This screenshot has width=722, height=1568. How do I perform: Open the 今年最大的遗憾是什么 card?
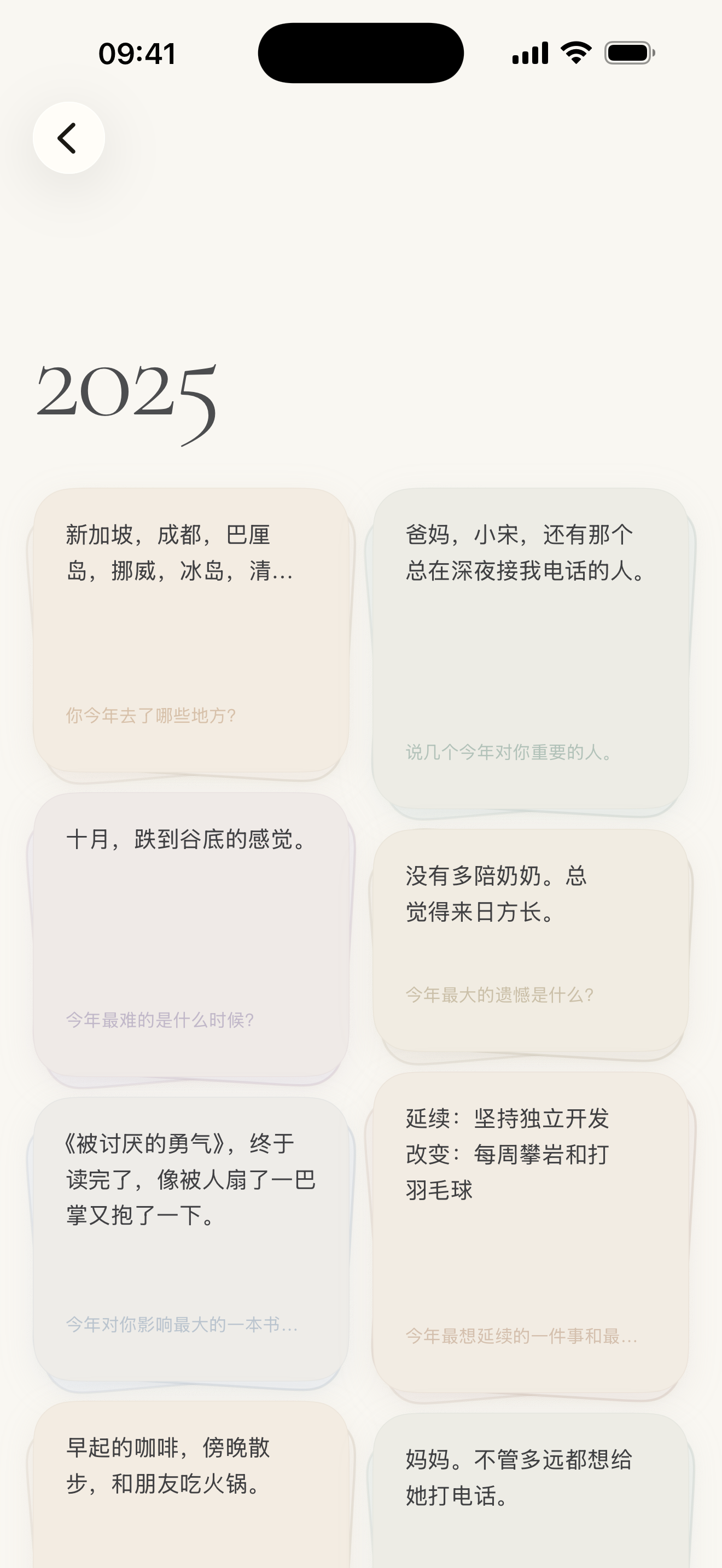point(530,940)
